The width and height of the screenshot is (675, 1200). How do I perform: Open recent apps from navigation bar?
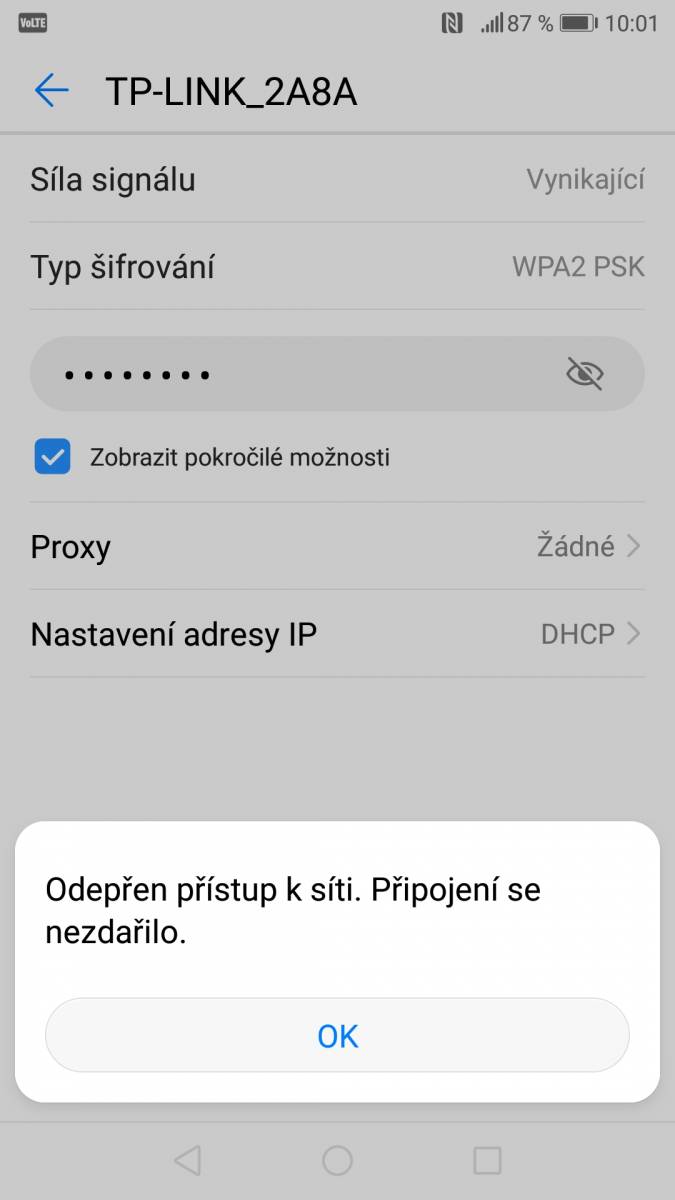pos(487,1160)
